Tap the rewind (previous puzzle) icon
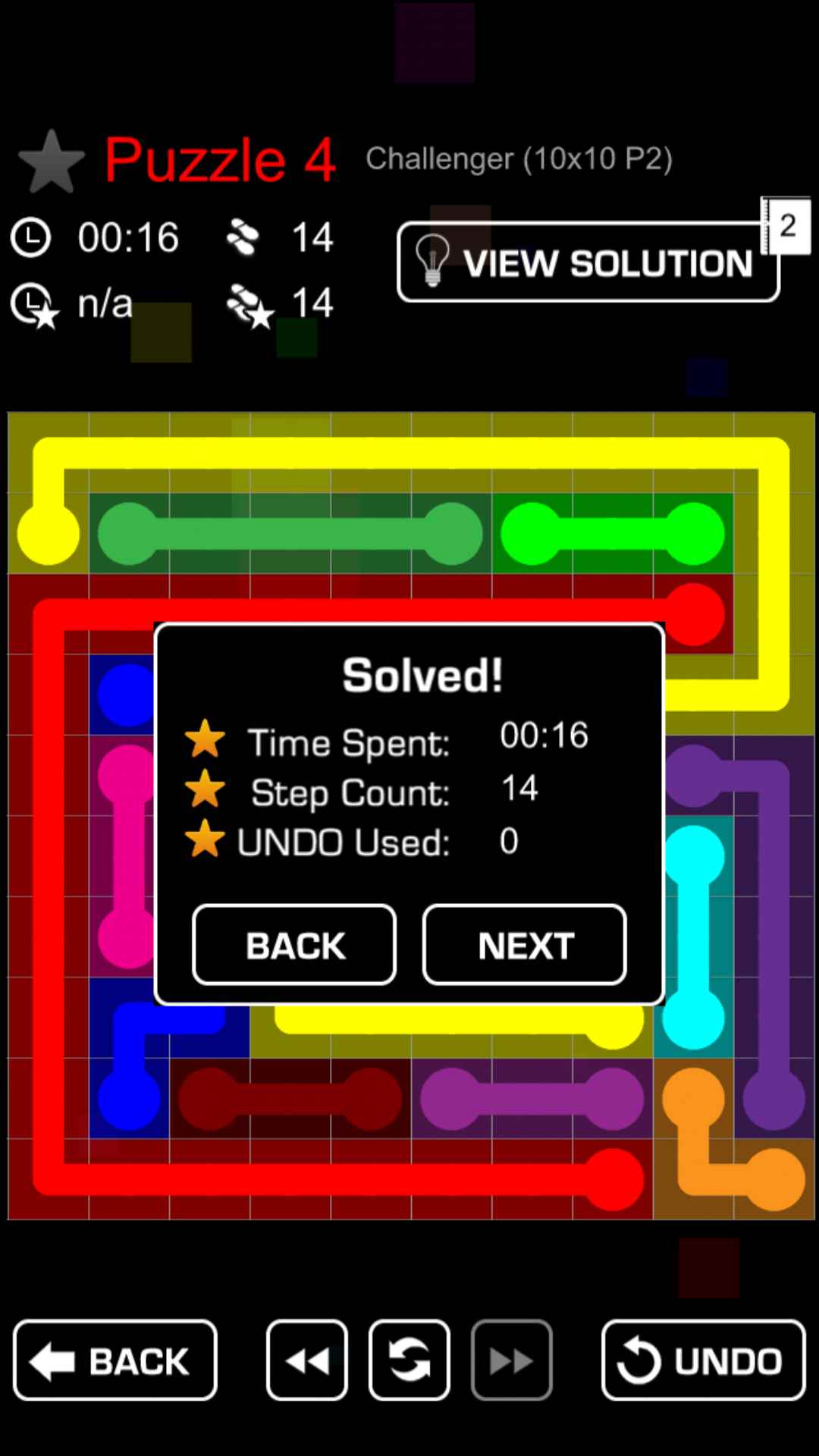Screen dimensions: 819x1456 click(x=307, y=1360)
